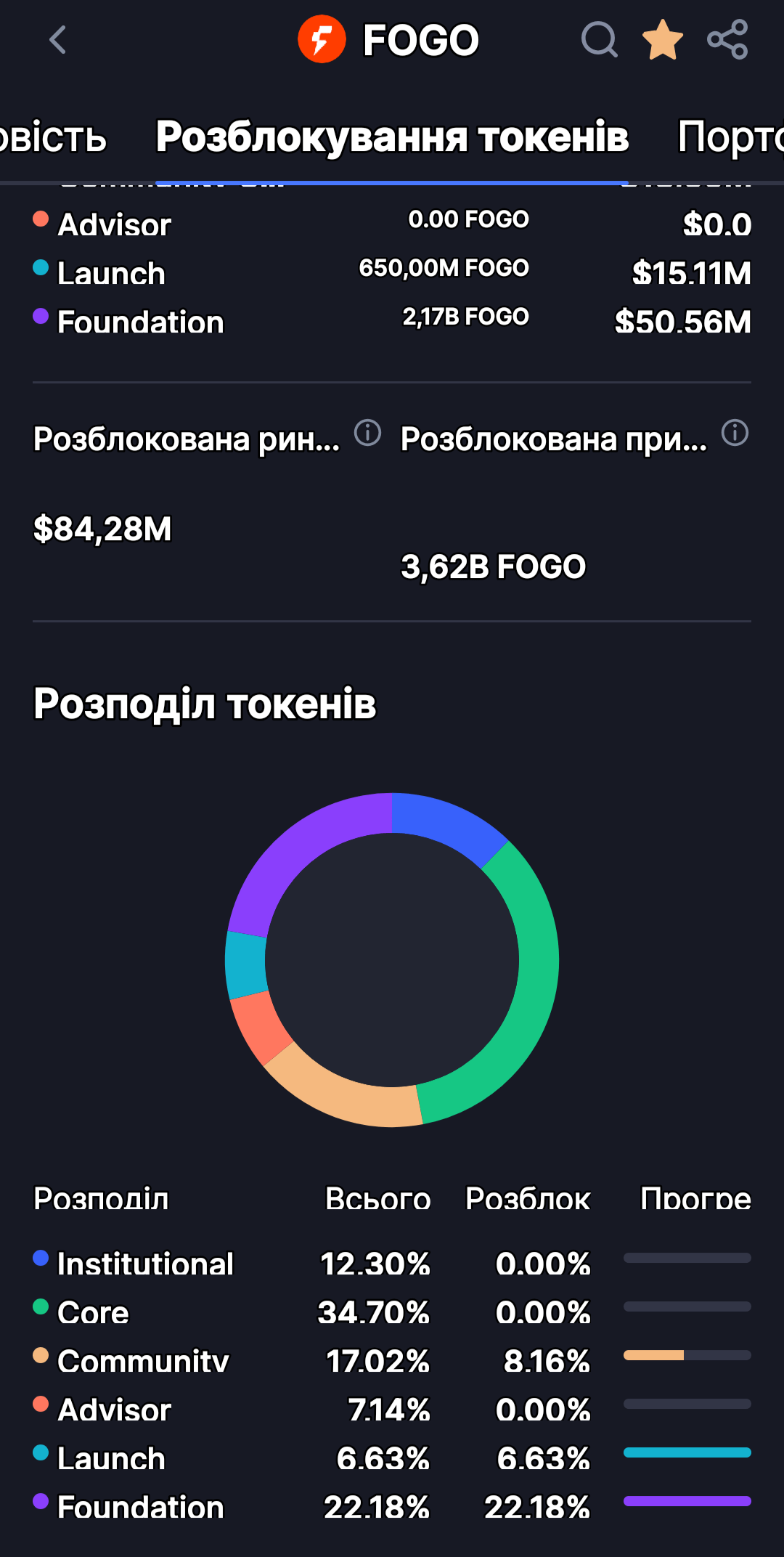Go back using the top-left arrow
The width and height of the screenshot is (784, 1557).
click(x=57, y=40)
